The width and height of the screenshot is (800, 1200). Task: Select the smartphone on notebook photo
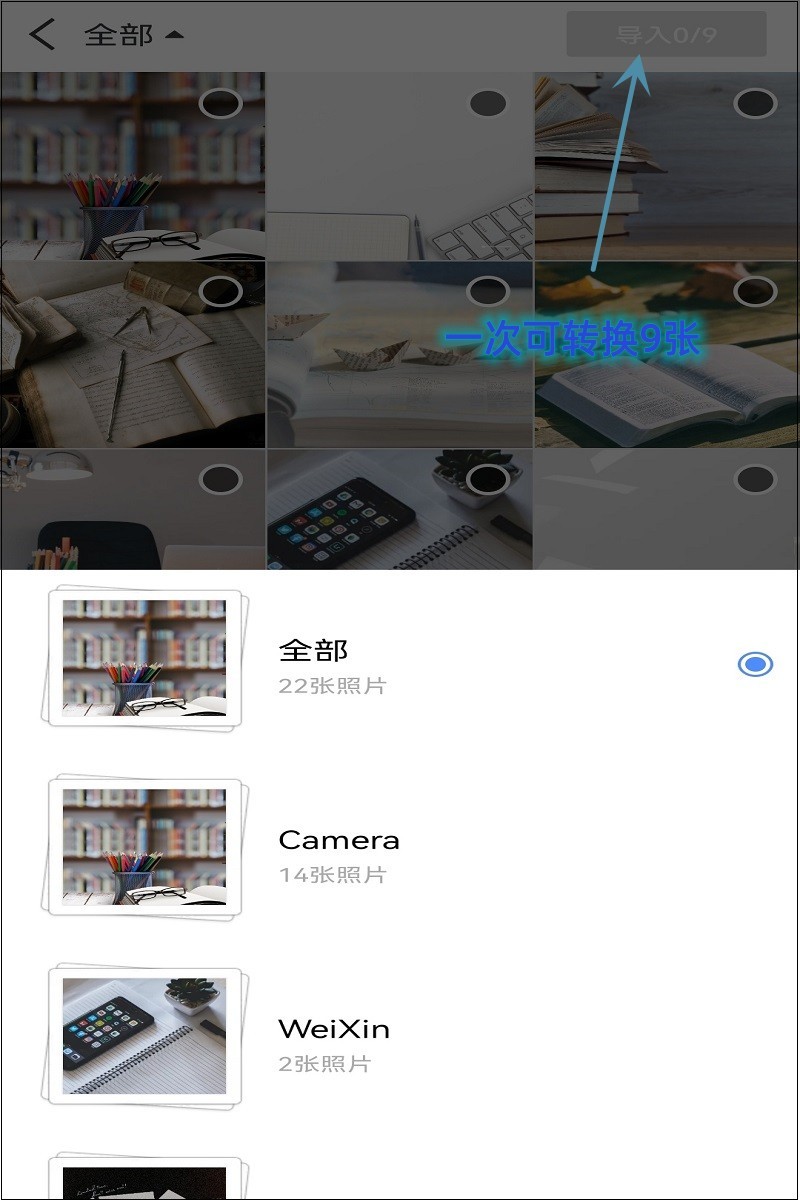(488, 478)
